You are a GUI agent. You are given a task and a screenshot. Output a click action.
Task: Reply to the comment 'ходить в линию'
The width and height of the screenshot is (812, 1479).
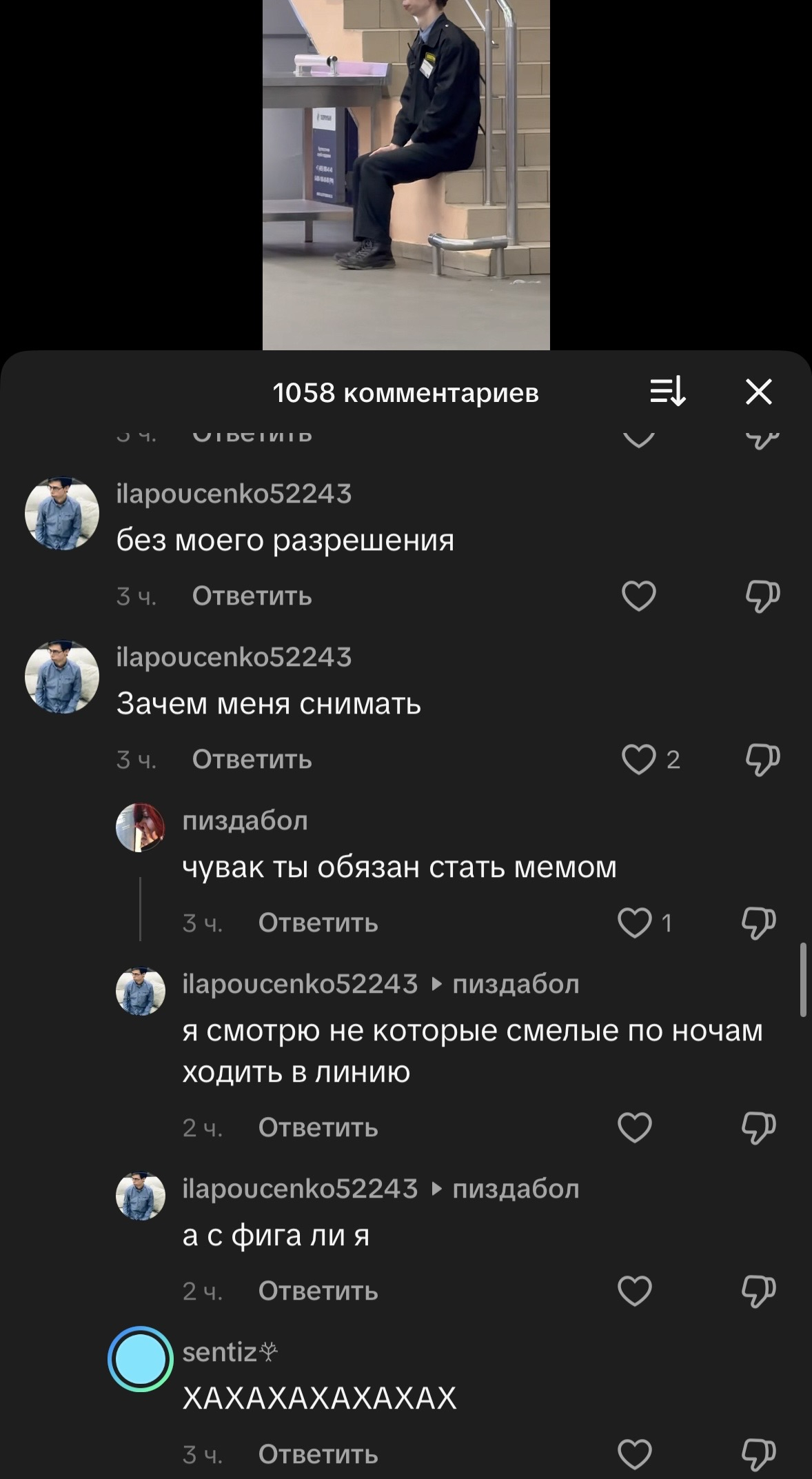(318, 1128)
